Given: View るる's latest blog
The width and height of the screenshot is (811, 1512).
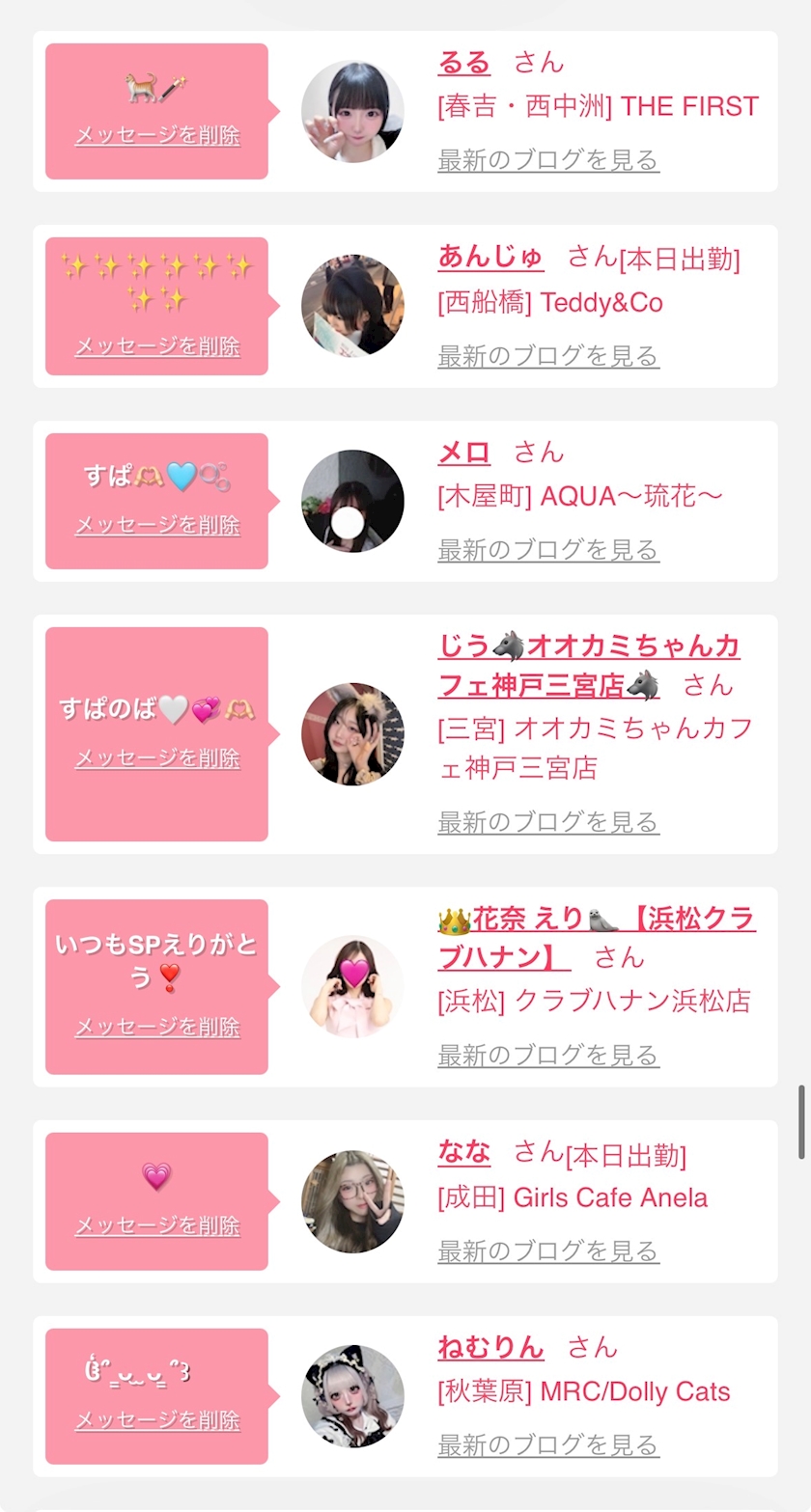Looking at the screenshot, I should (x=548, y=160).
